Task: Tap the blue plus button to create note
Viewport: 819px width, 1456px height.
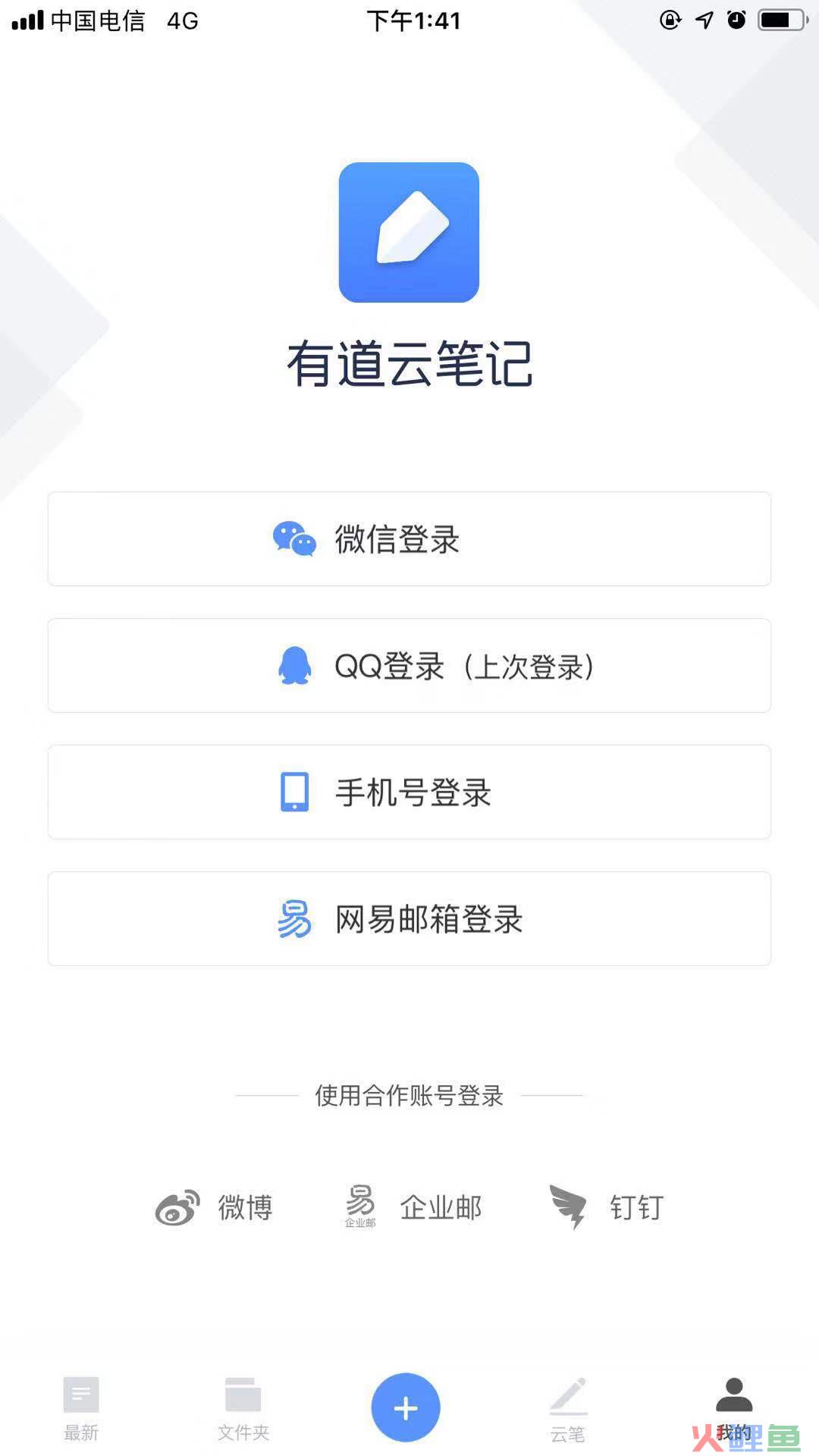Action: click(x=406, y=1407)
